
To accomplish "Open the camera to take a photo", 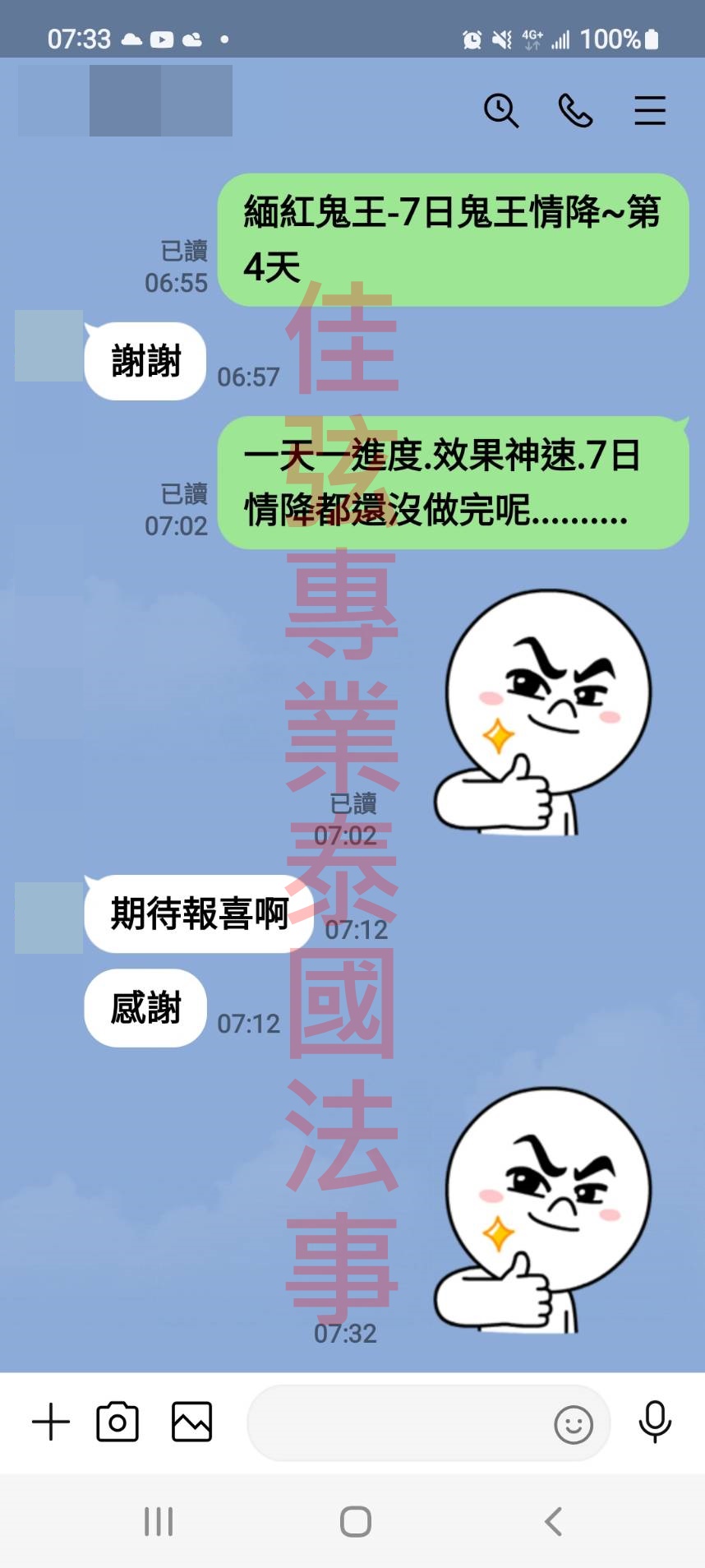I will click(x=117, y=1422).
